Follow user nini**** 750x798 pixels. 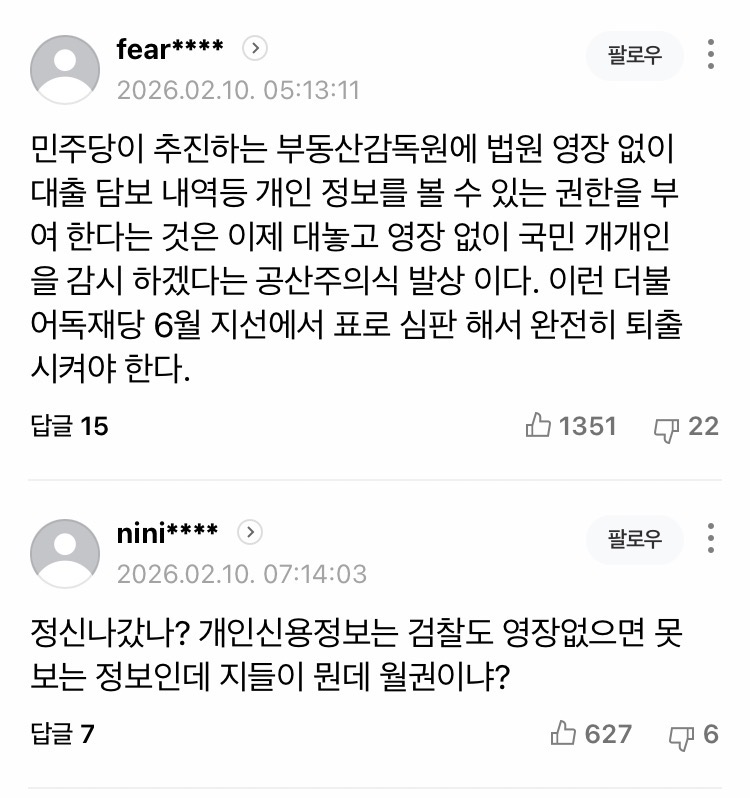635,539
